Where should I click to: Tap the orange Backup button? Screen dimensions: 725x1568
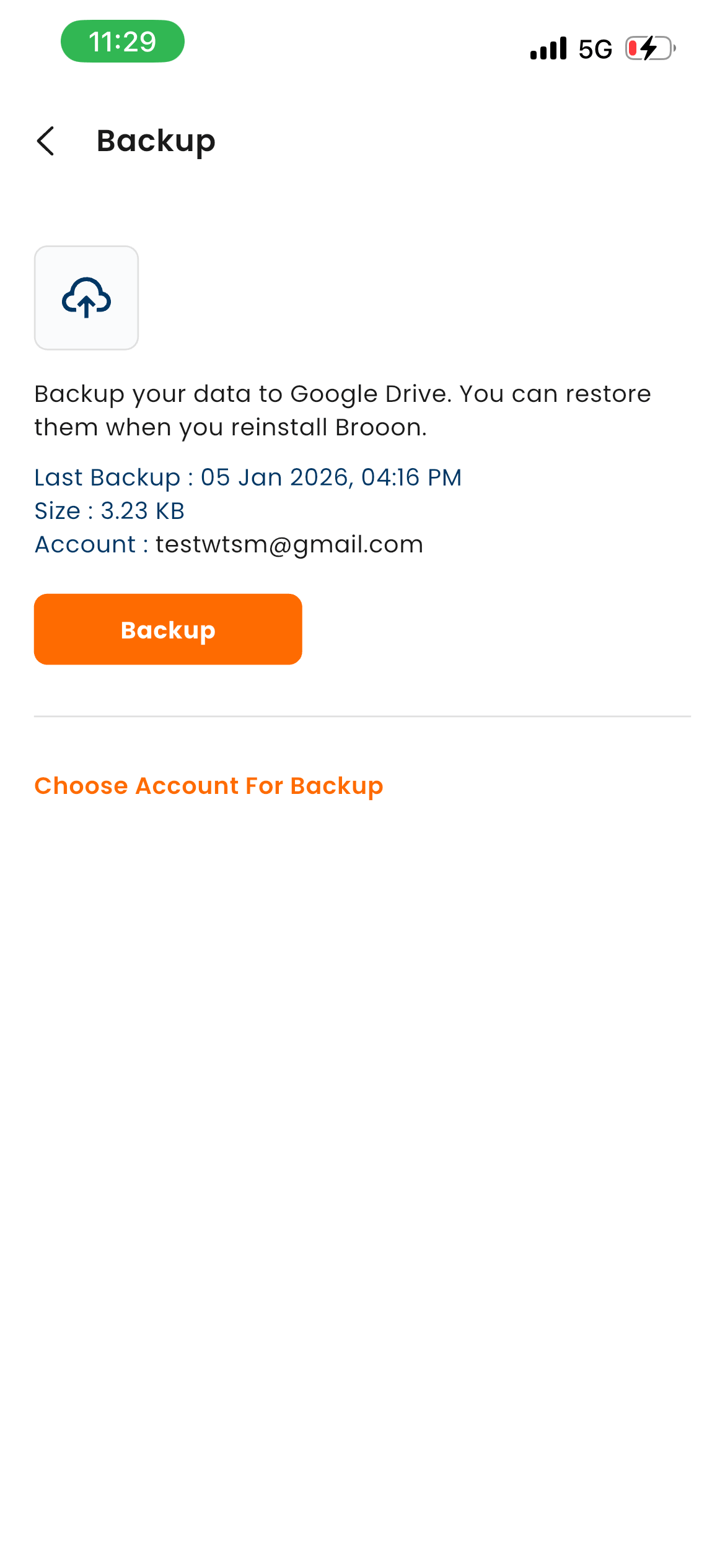[x=168, y=629]
